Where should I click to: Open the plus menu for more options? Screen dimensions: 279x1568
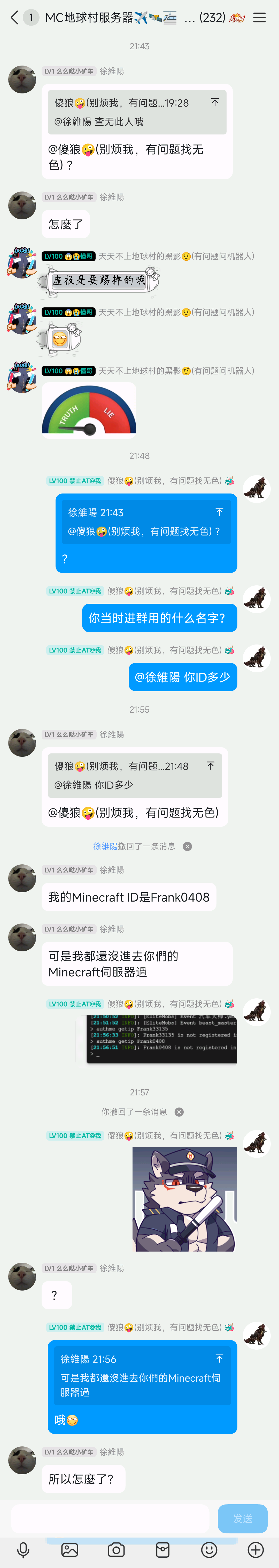pyautogui.click(x=256, y=1550)
